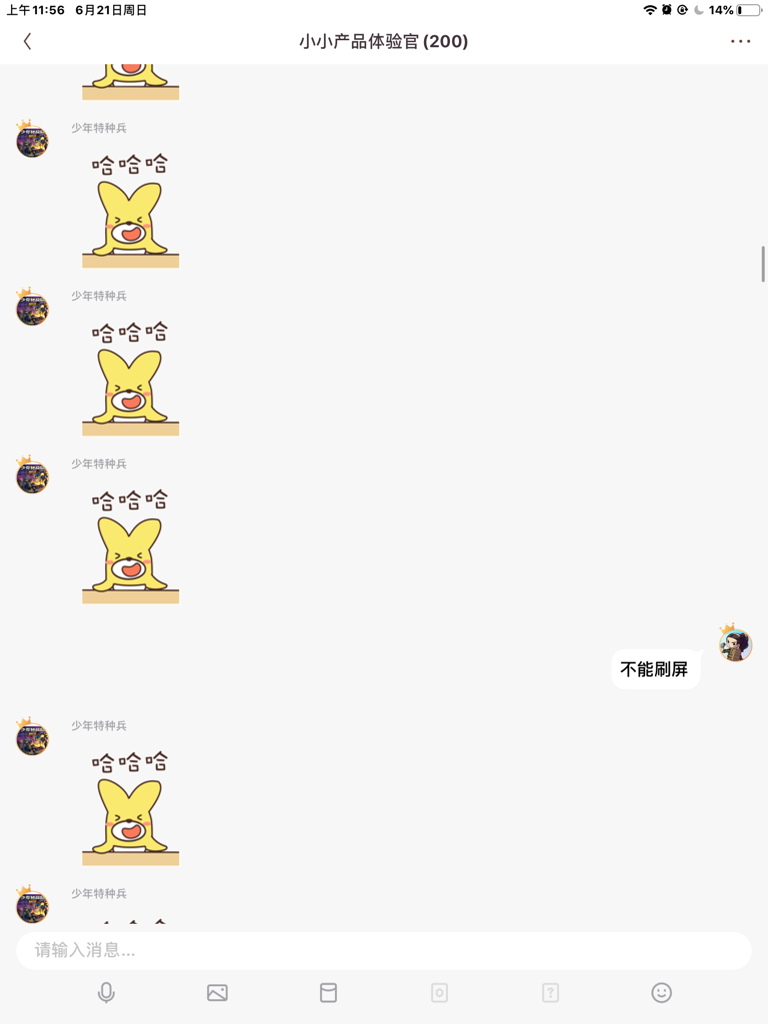The height and width of the screenshot is (1024, 768).
Task: View 少年特种兵's profile from the top-most avatar
Action: pos(32,141)
